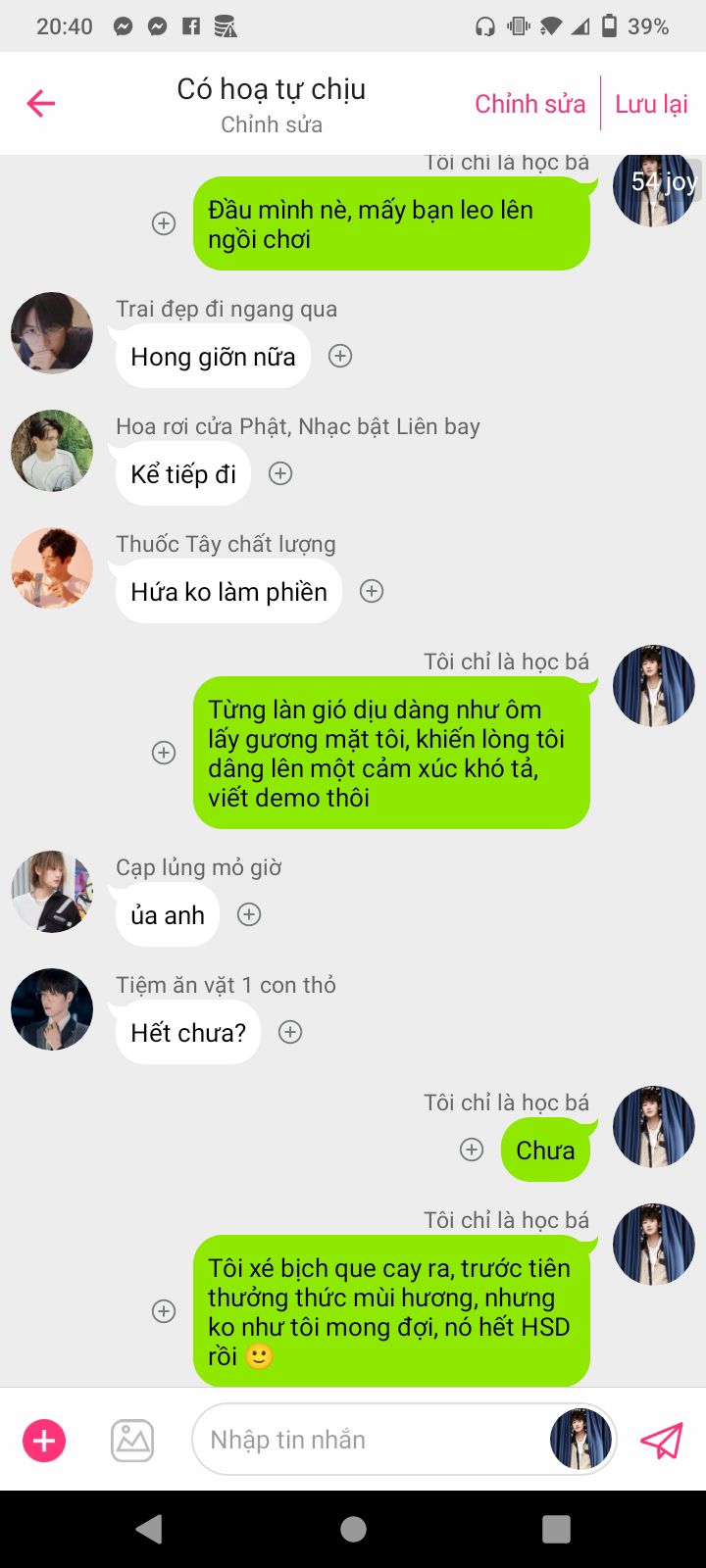
Task: Tap the pink add button in the bottom bar
Action: tap(44, 1441)
